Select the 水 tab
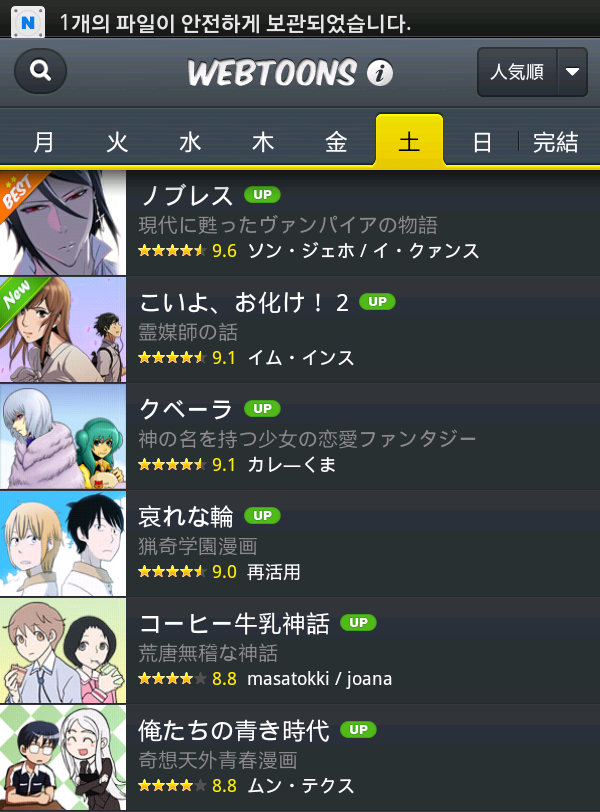Image resolution: width=600 pixels, height=812 pixels. pyautogui.click(x=190, y=142)
